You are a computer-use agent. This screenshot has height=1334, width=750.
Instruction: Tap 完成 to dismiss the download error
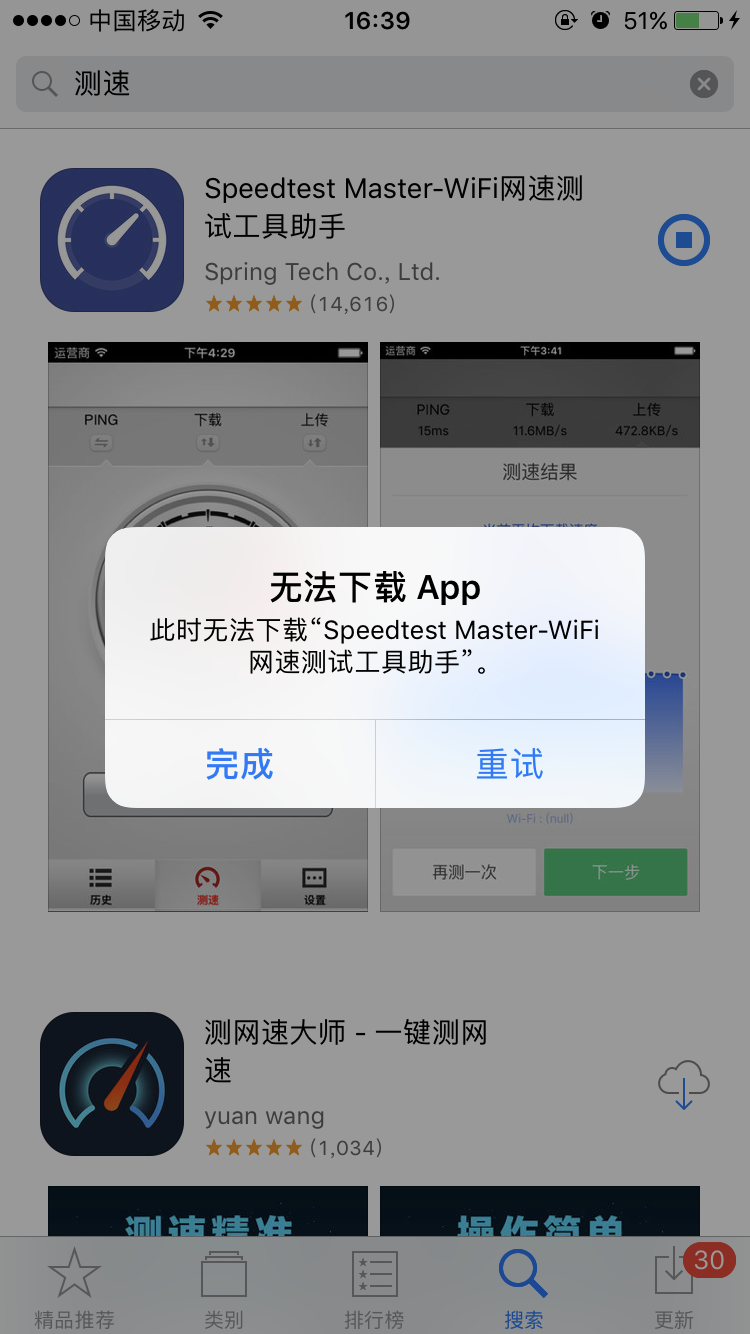[x=240, y=764]
